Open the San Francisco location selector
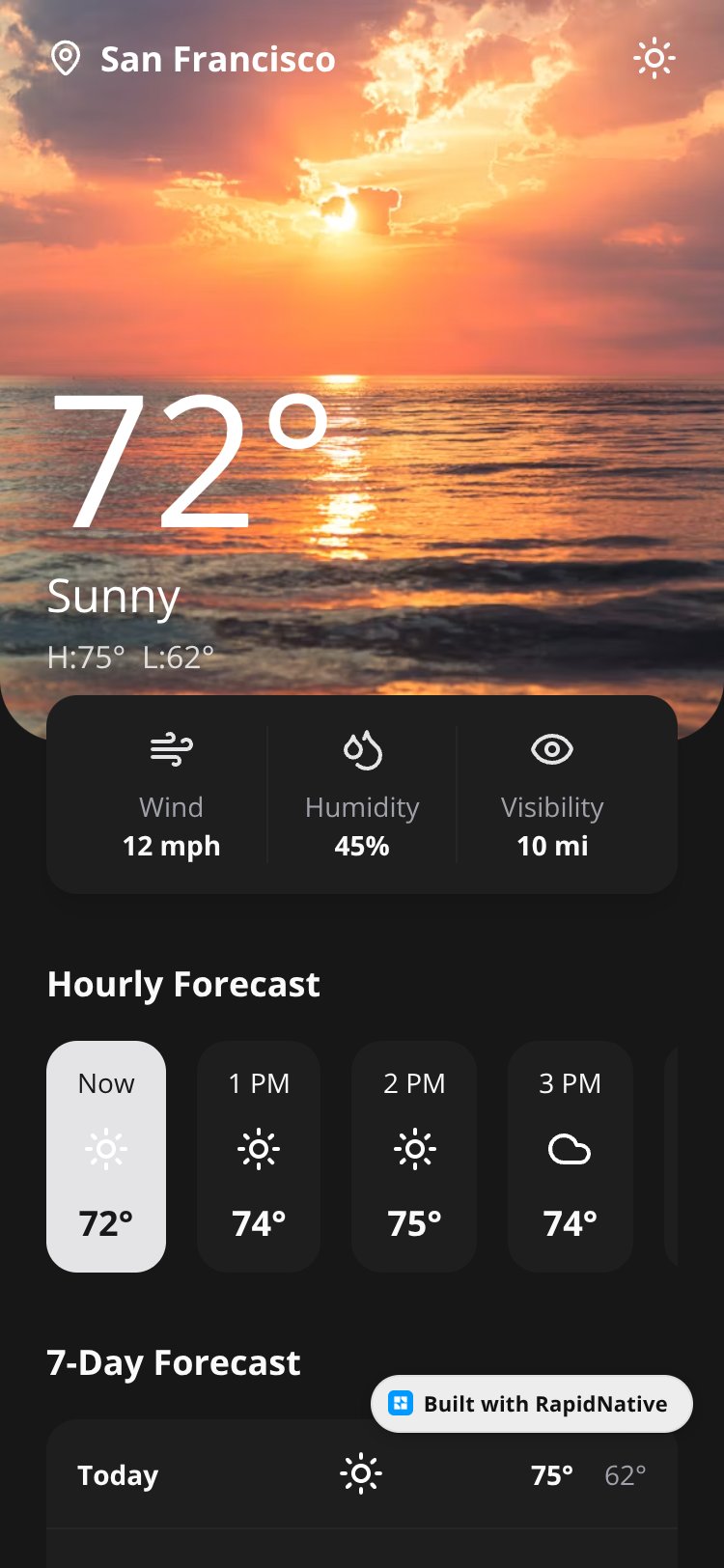 193,59
